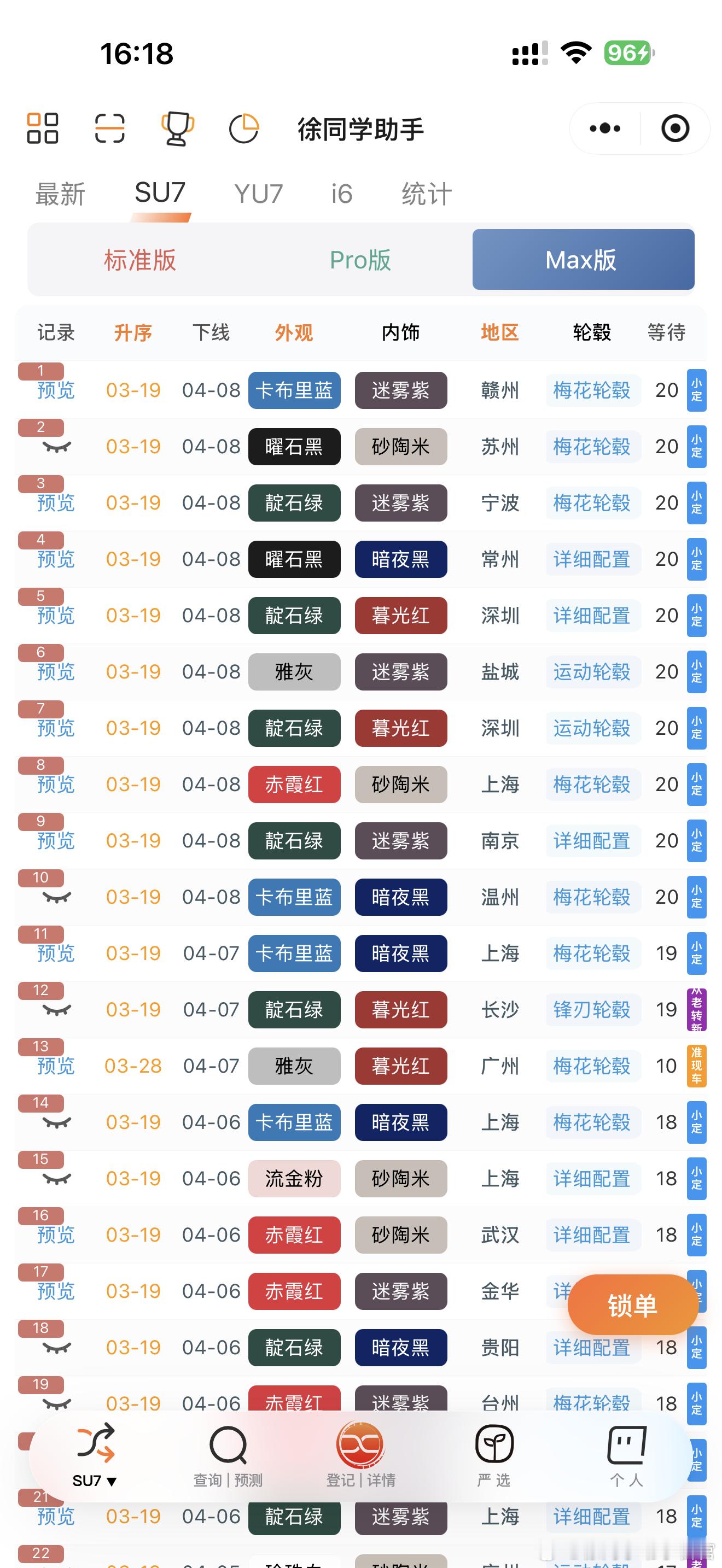Open 预览 link on record 1

click(55, 392)
